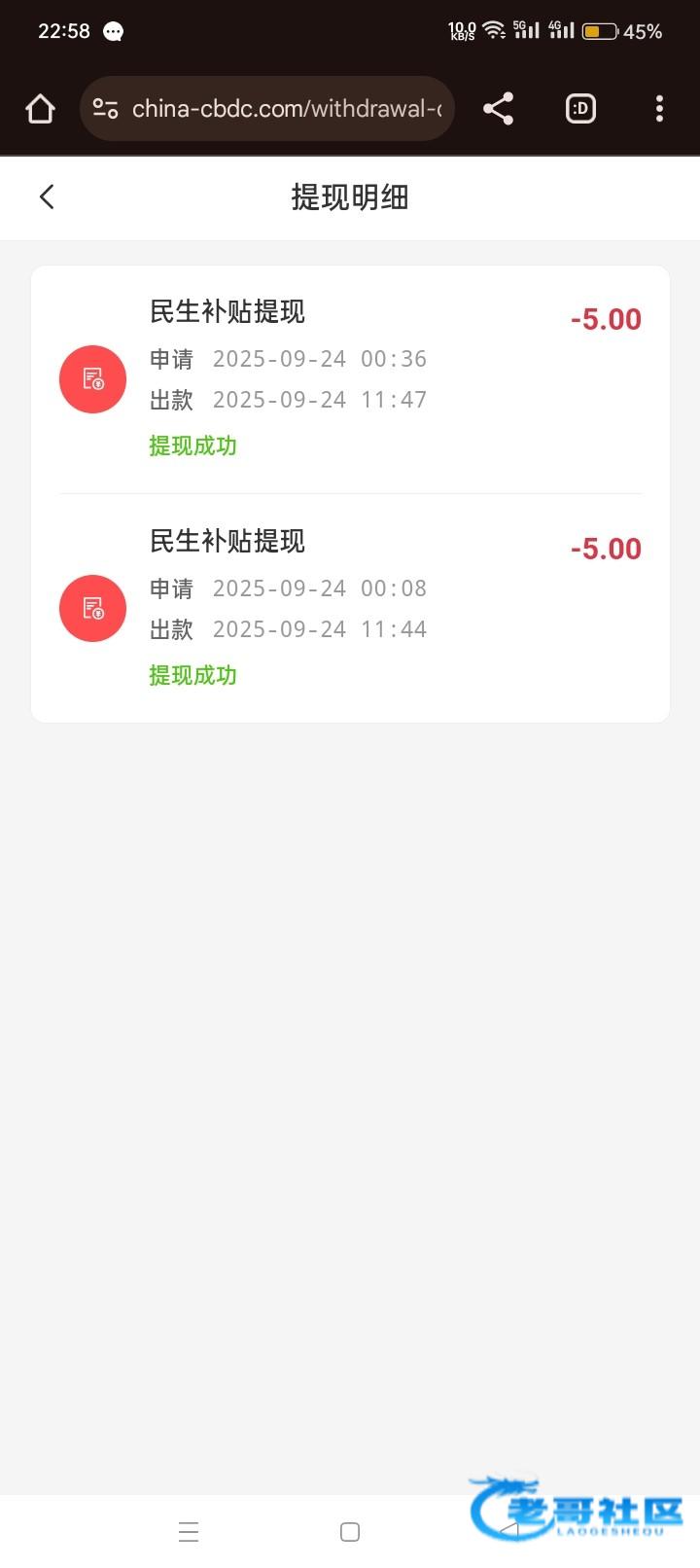This screenshot has height=1568, width=700.
Task: Share this web page
Action: [499, 109]
